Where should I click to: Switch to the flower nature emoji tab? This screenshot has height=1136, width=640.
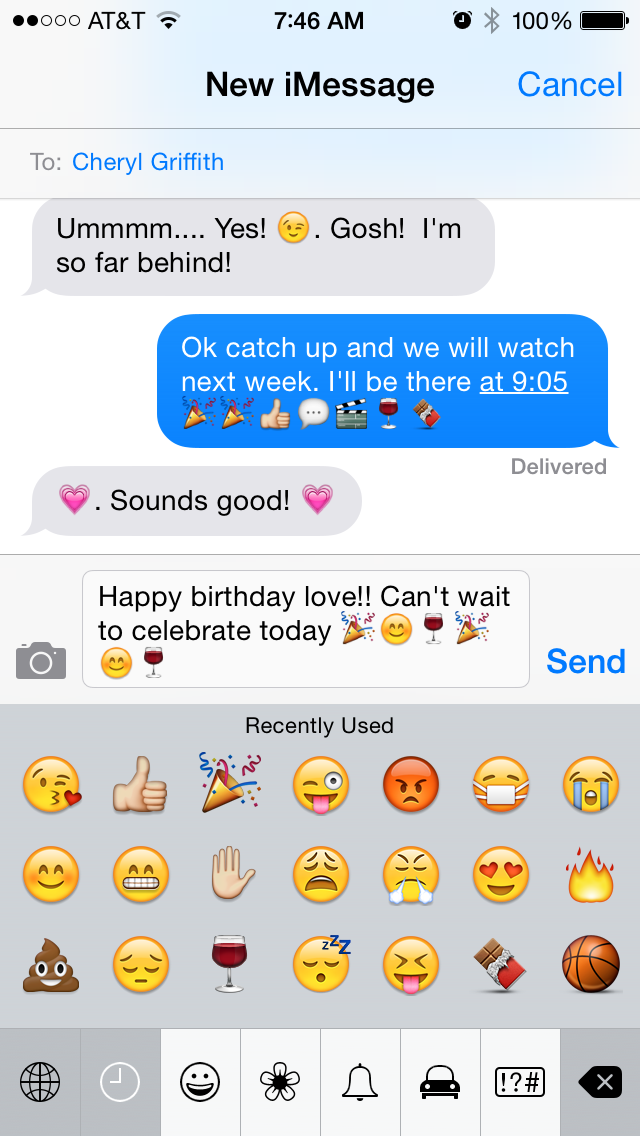(280, 1082)
